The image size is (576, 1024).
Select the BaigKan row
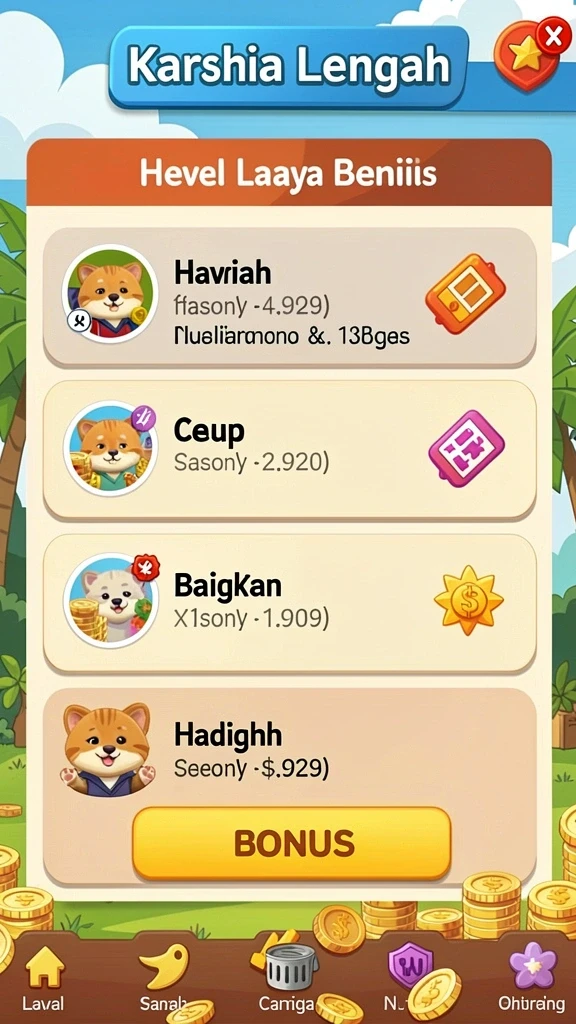(x=289, y=603)
